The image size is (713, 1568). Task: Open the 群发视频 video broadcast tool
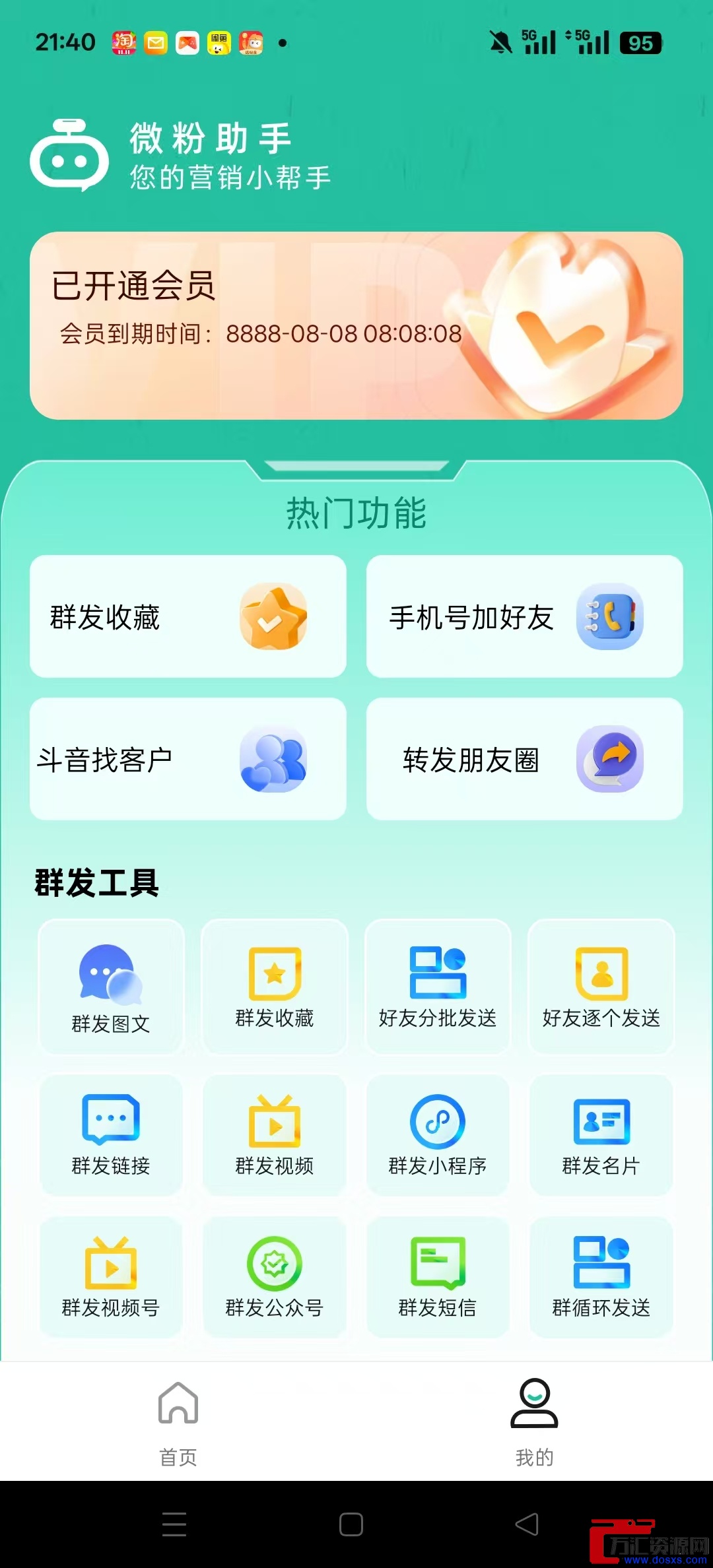273,1135
